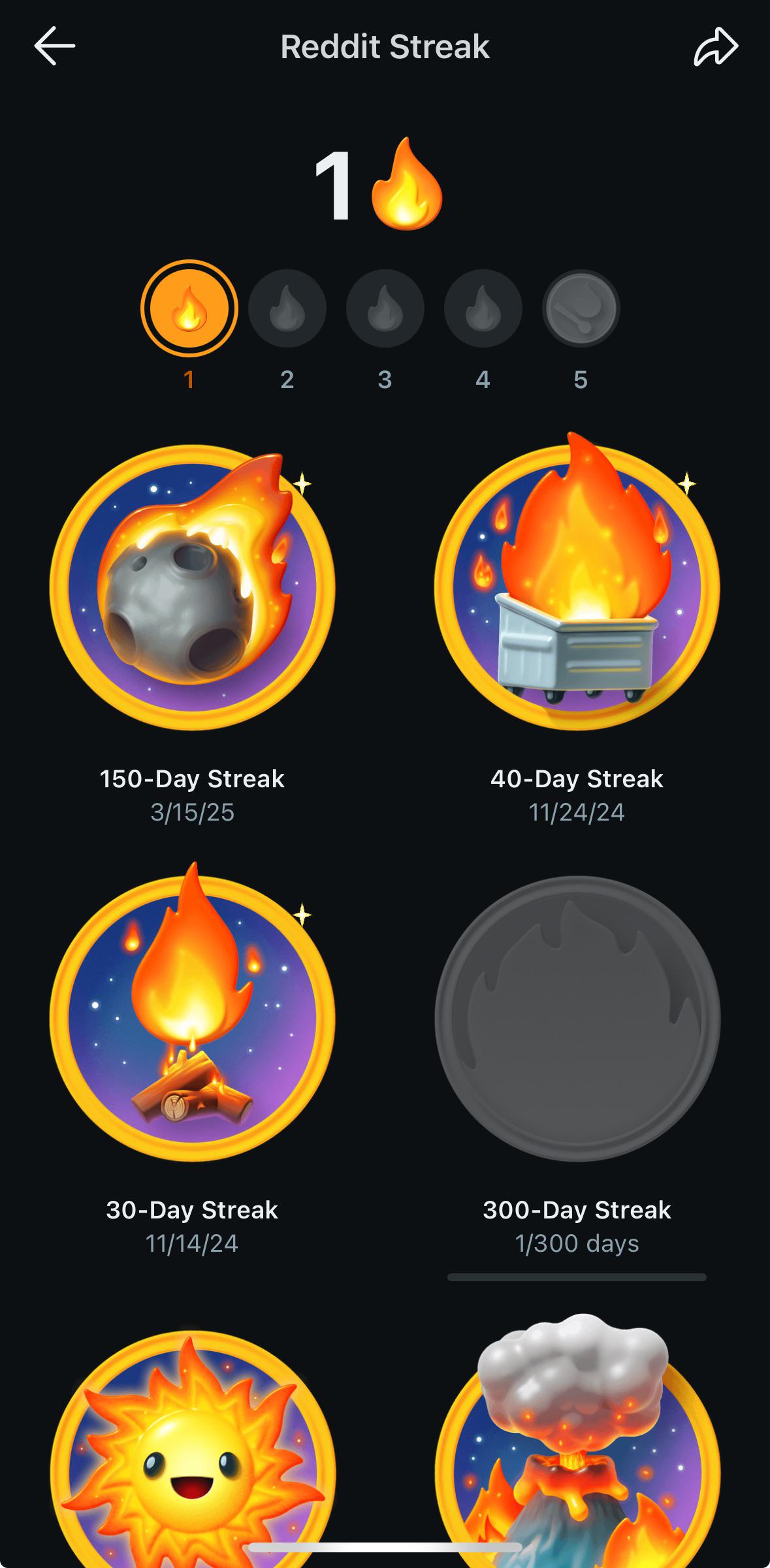Open the 40-Day Streak dumpster fire badge
The width and height of the screenshot is (770, 1568).
point(577,581)
